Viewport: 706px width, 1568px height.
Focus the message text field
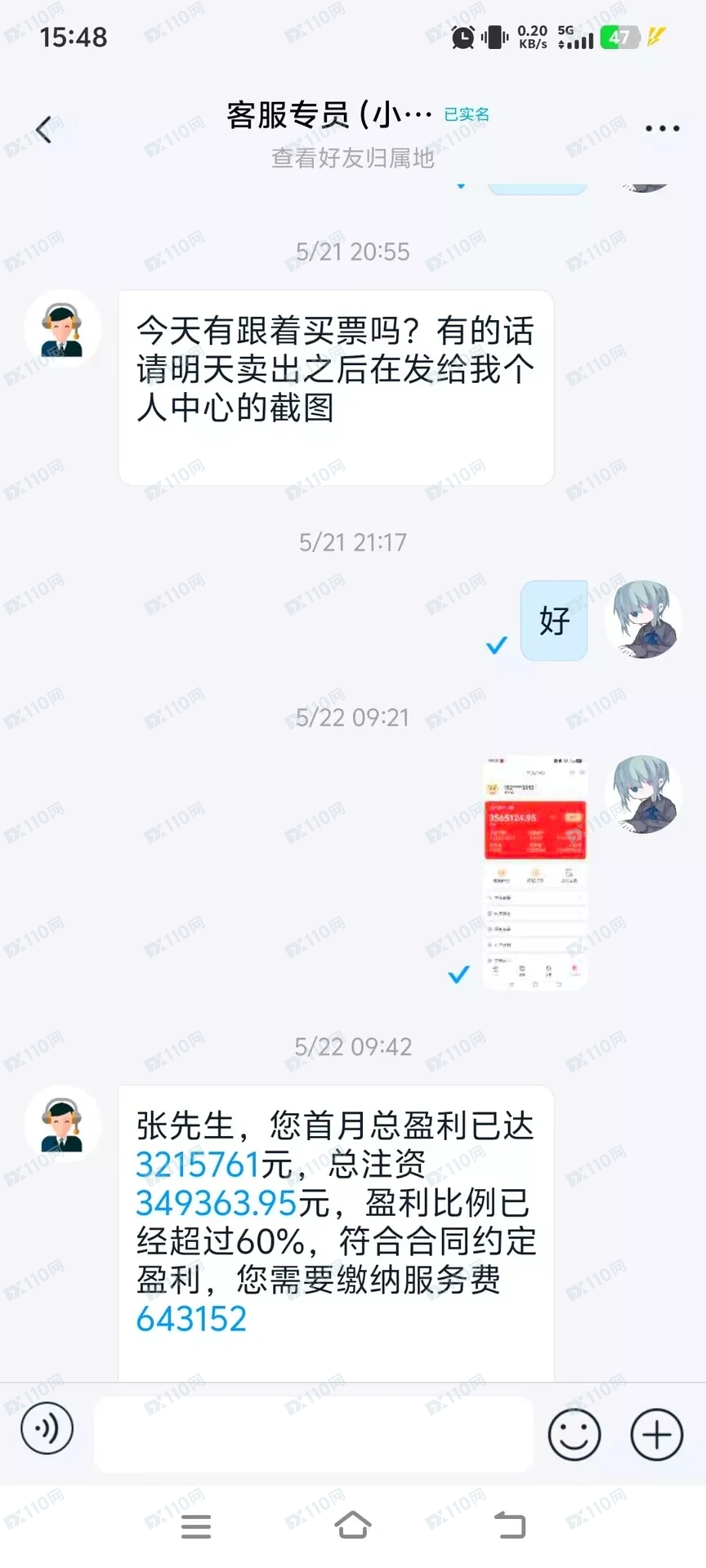(314, 1434)
